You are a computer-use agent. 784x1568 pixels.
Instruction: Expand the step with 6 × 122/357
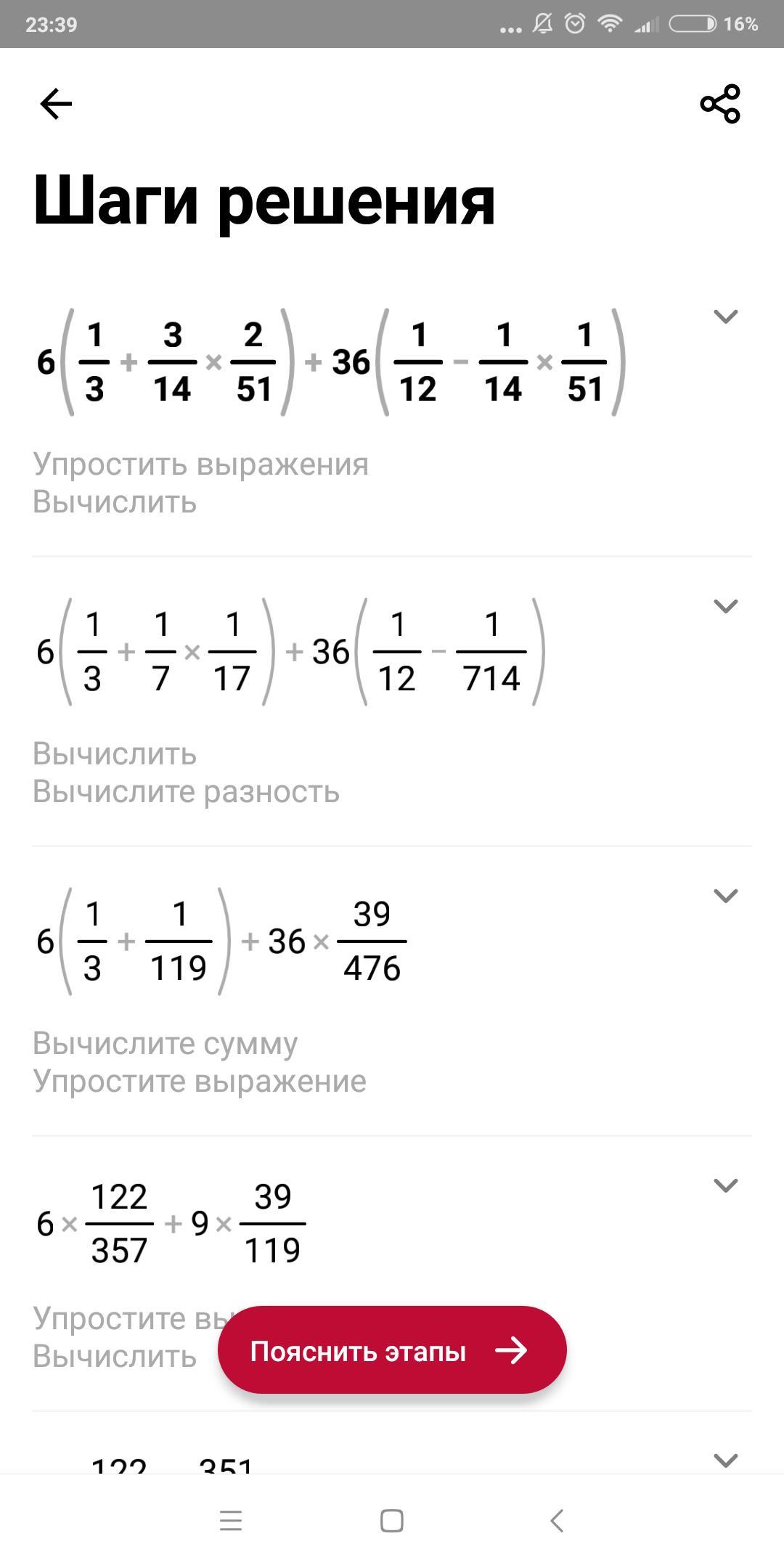725,1185
